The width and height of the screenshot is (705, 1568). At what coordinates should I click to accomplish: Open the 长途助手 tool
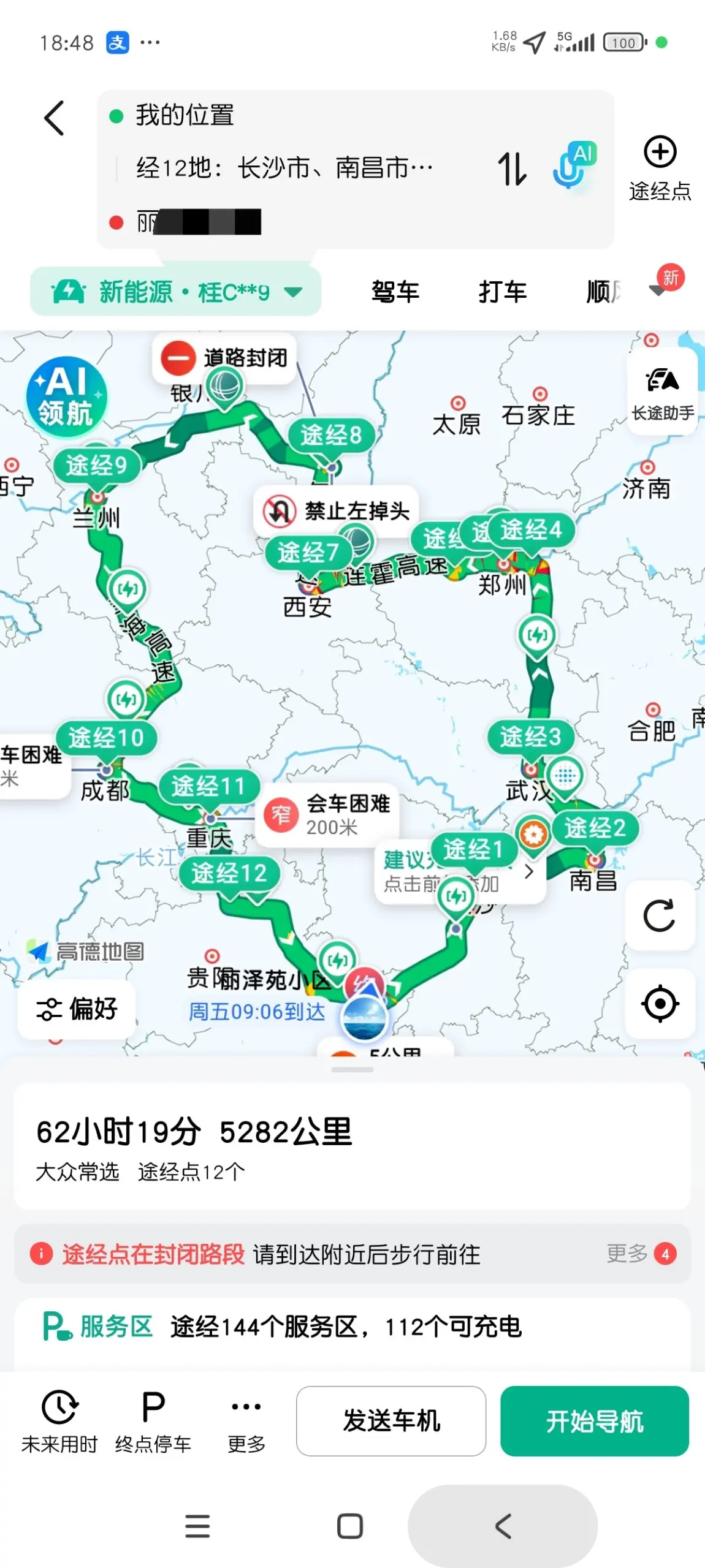click(x=663, y=392)
